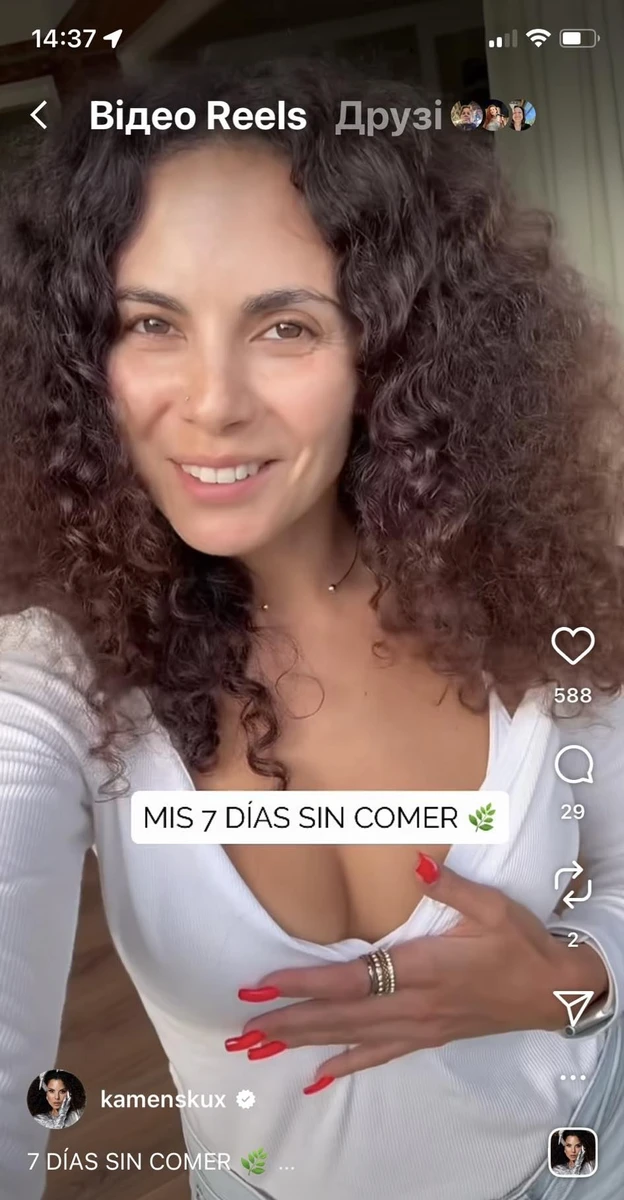This screenshot has width=624, height=1200.
Task: Tap the kamenskux username
Action: point(163,1100)
